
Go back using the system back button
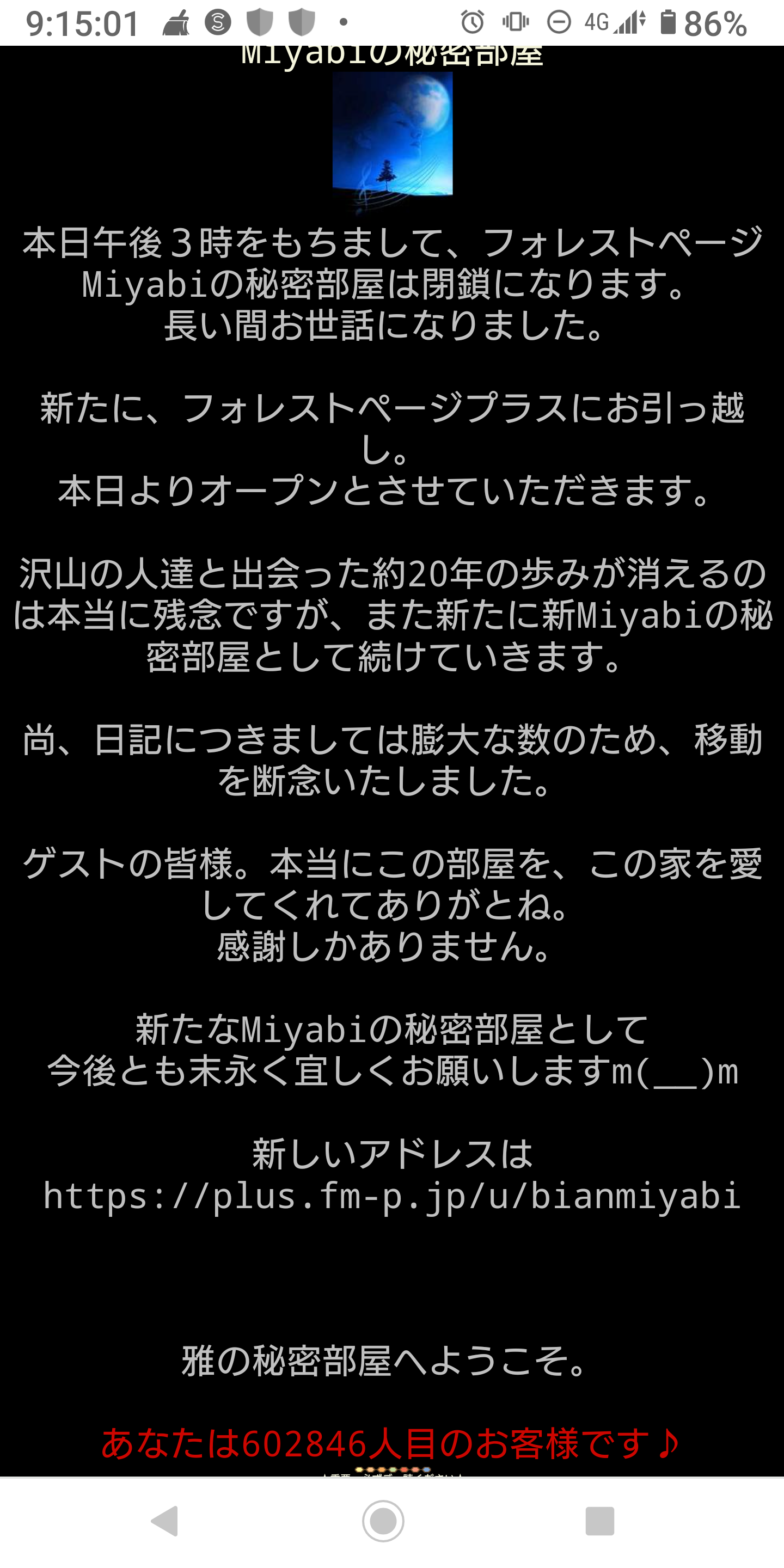(164, 1521)
